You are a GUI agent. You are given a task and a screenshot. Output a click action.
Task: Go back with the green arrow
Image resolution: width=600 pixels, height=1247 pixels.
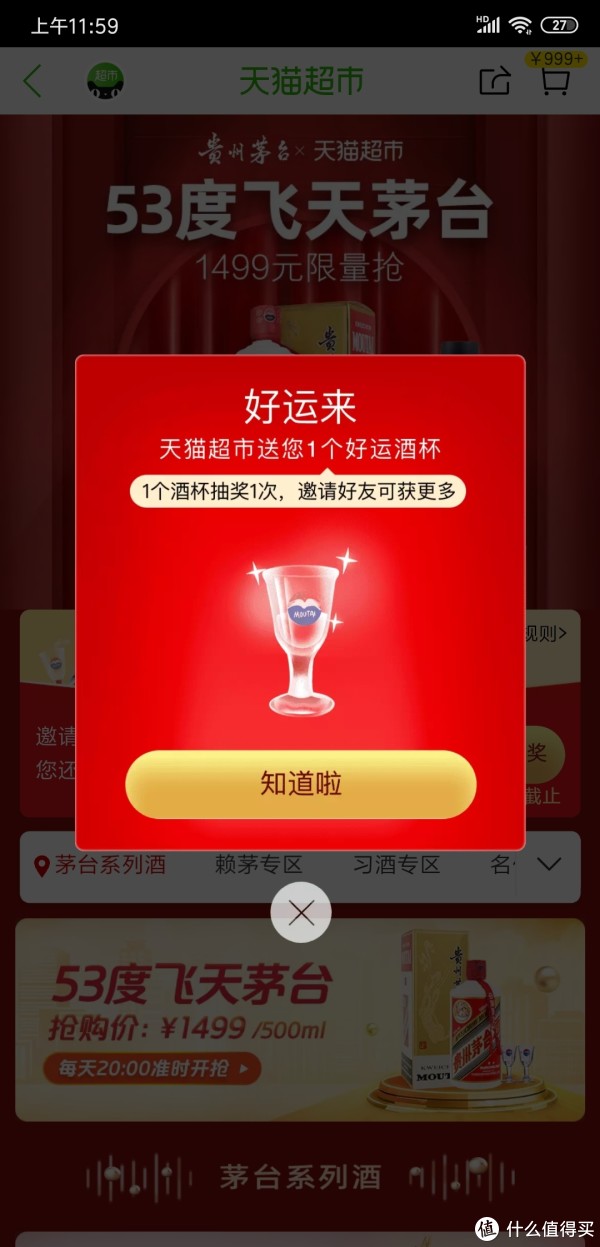[x=33, y=81]
